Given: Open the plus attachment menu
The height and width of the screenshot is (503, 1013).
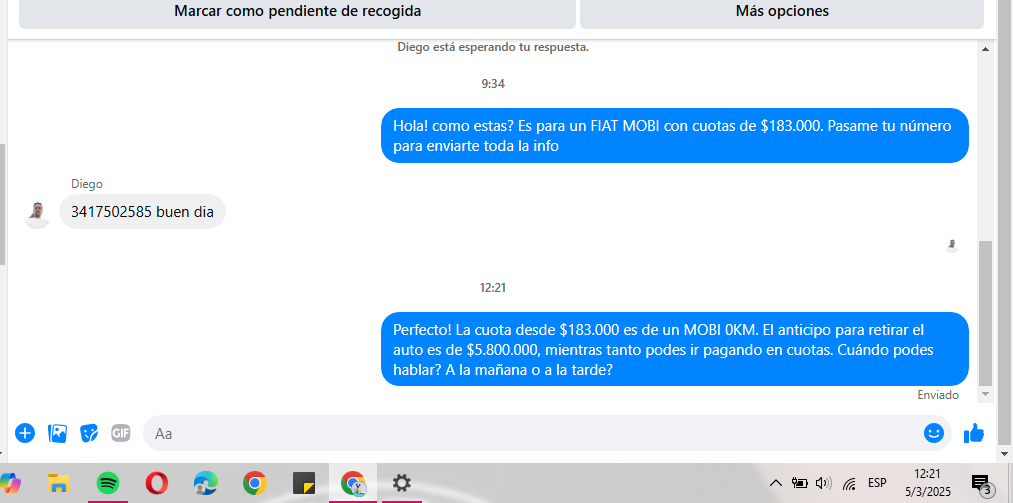Looking at the screenshot, I should click(25, 433).
